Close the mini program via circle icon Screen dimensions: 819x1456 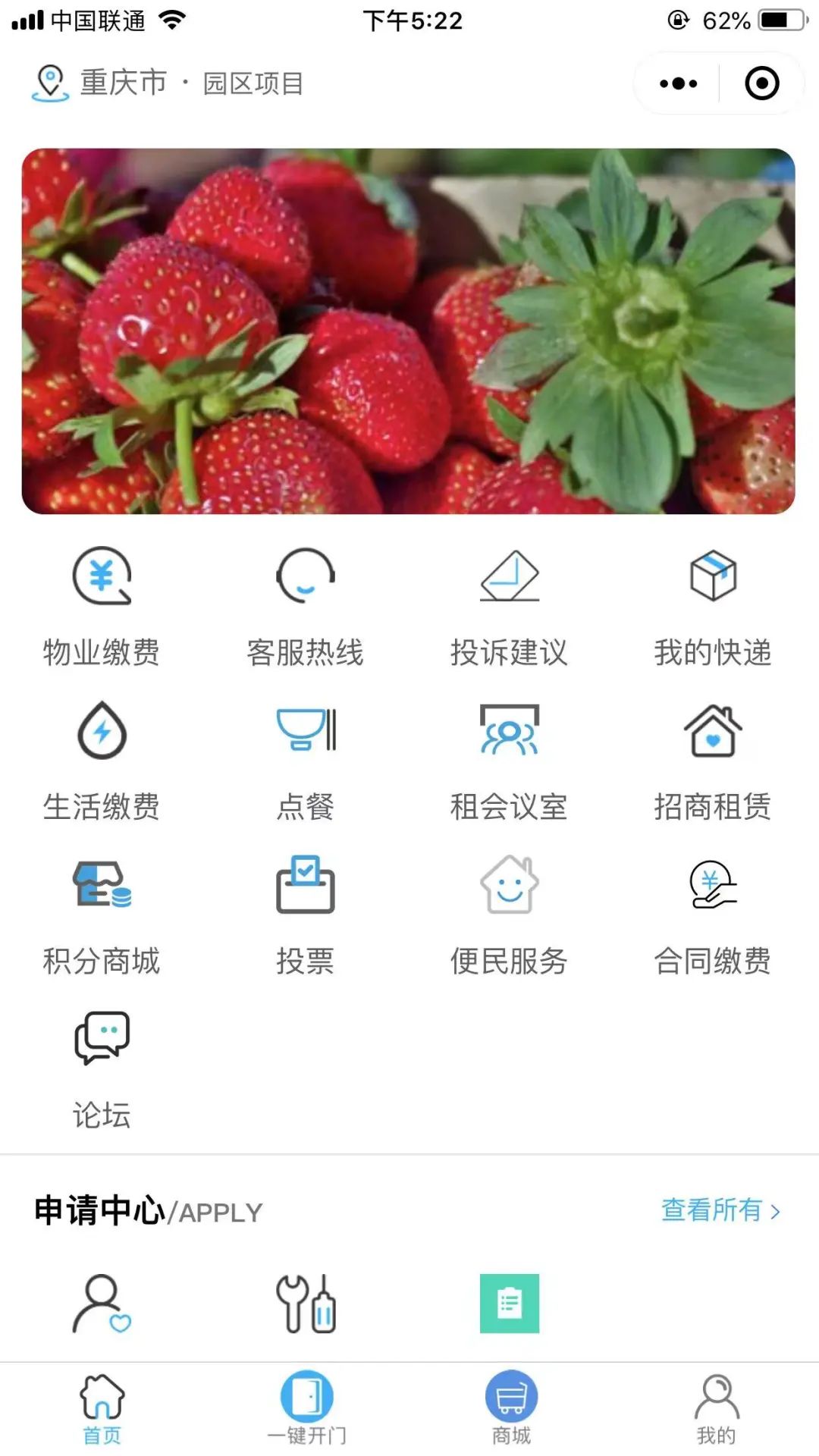pos(761,83)
